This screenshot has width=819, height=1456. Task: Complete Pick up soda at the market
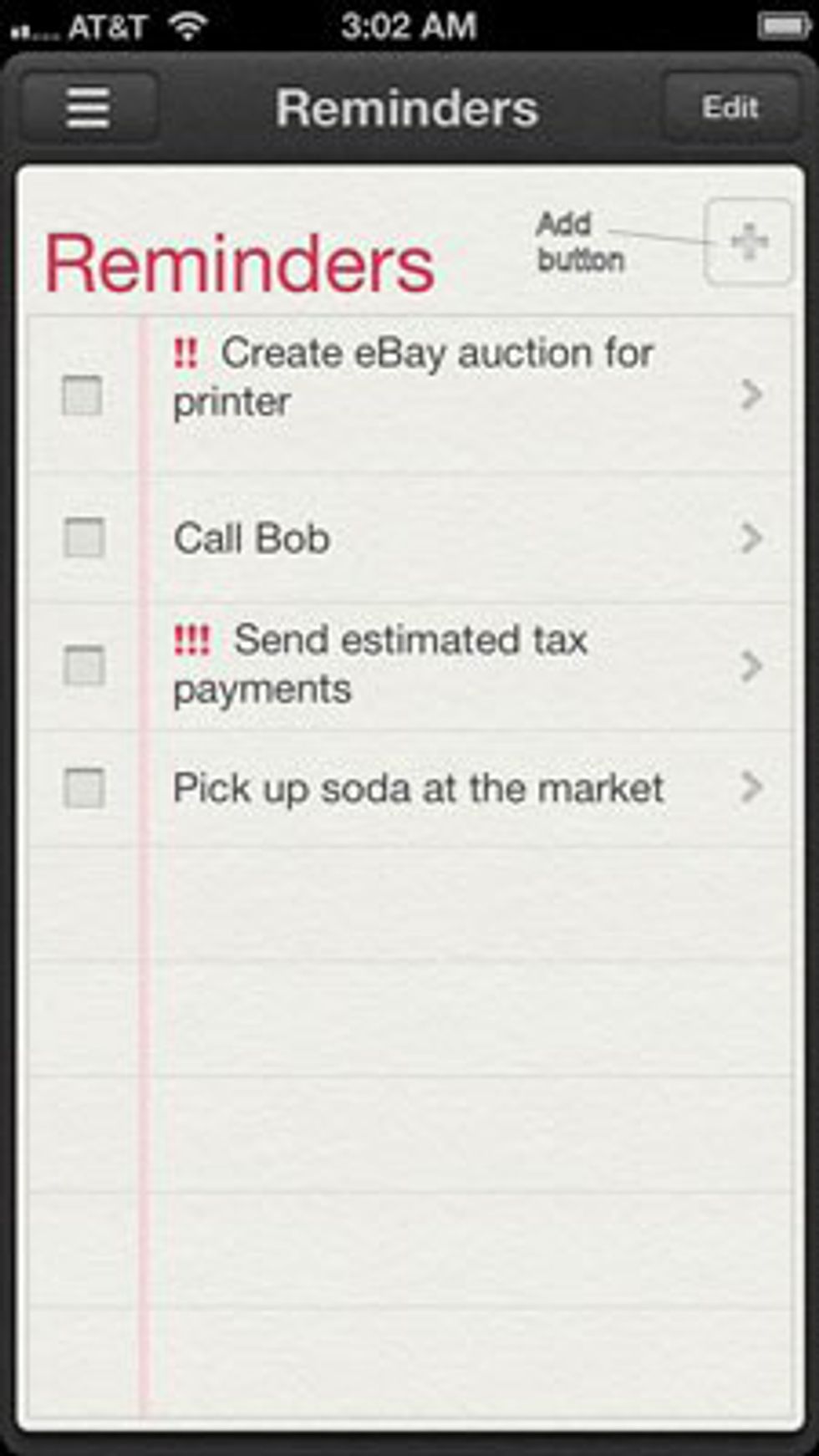[84, 788]
